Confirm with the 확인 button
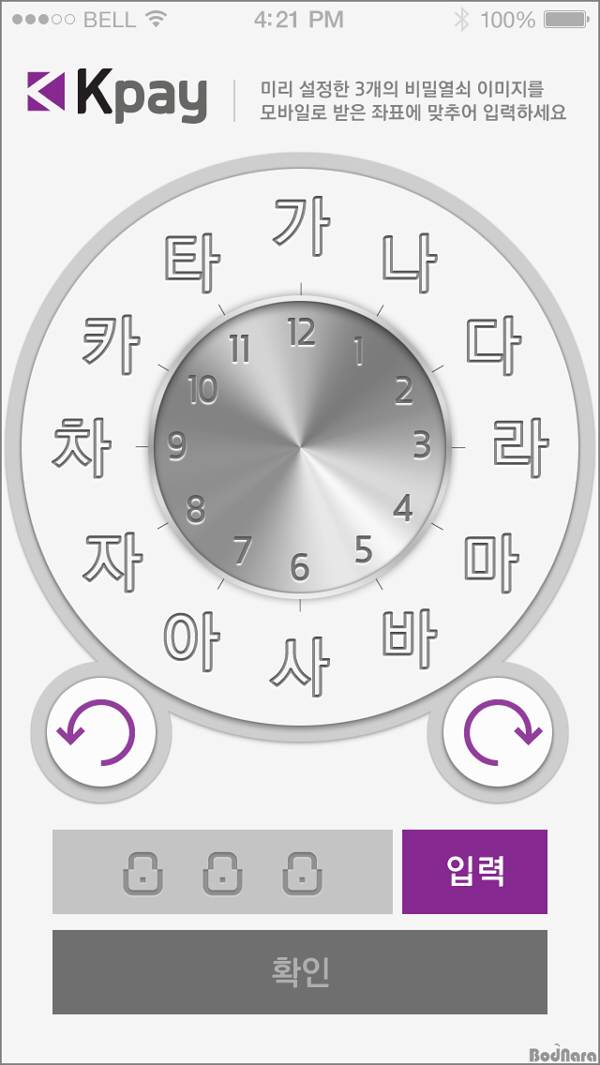Viewport: 600px width, 1065px height. [x=300, y=972]
